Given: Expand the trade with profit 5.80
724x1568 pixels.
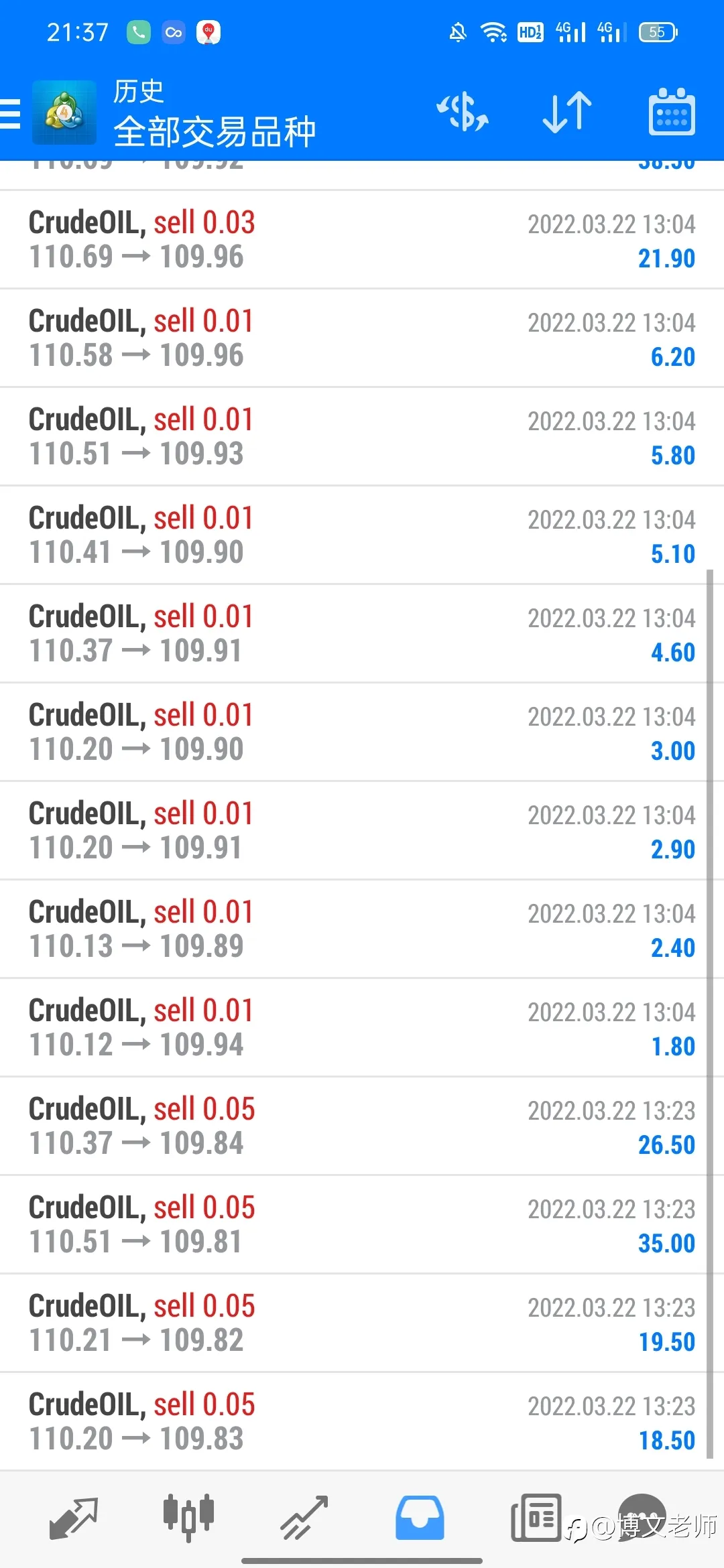Looking at the screenshot, I should coord(362,437).
